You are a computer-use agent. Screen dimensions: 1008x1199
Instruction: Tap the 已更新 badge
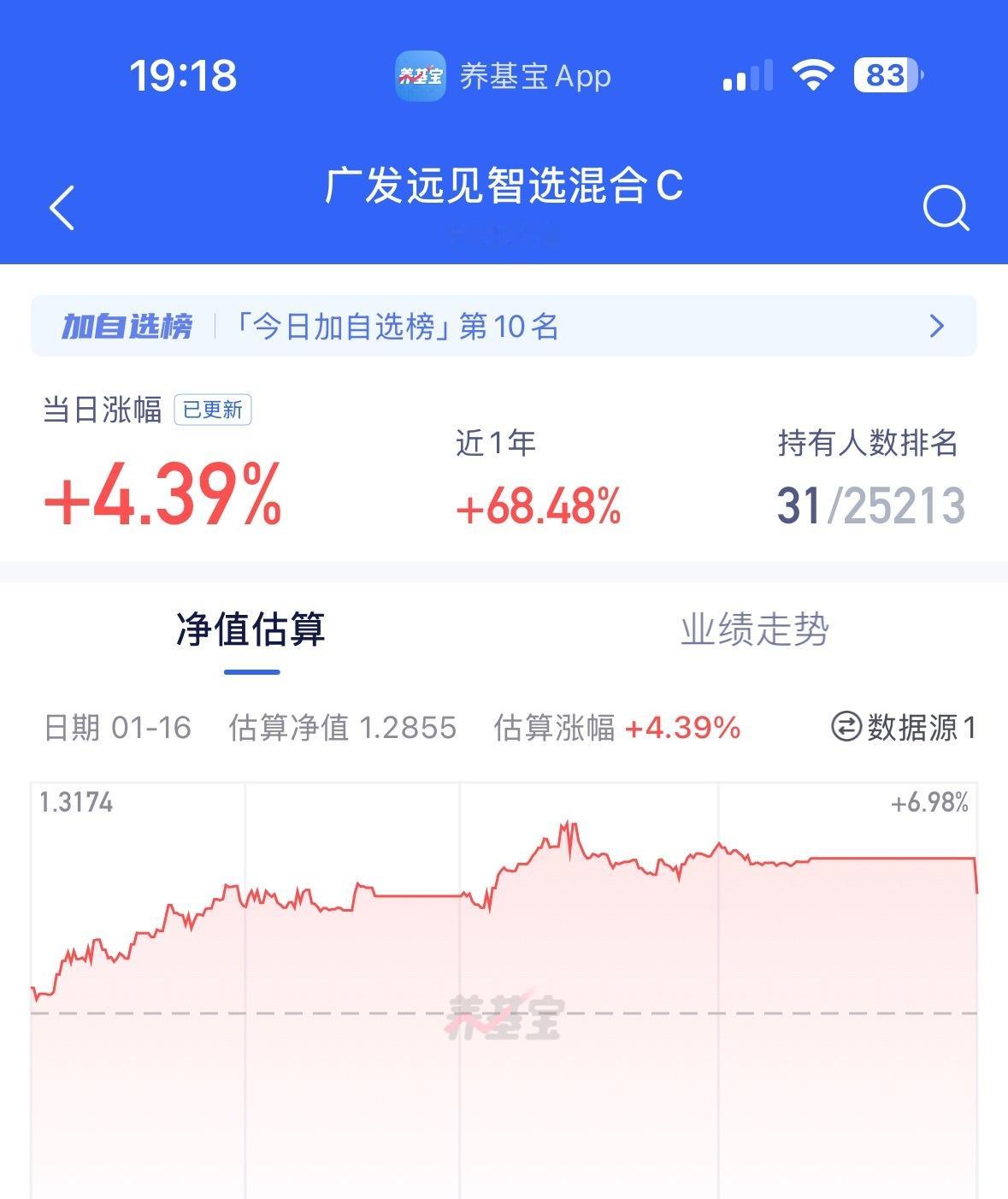(212, 410)
